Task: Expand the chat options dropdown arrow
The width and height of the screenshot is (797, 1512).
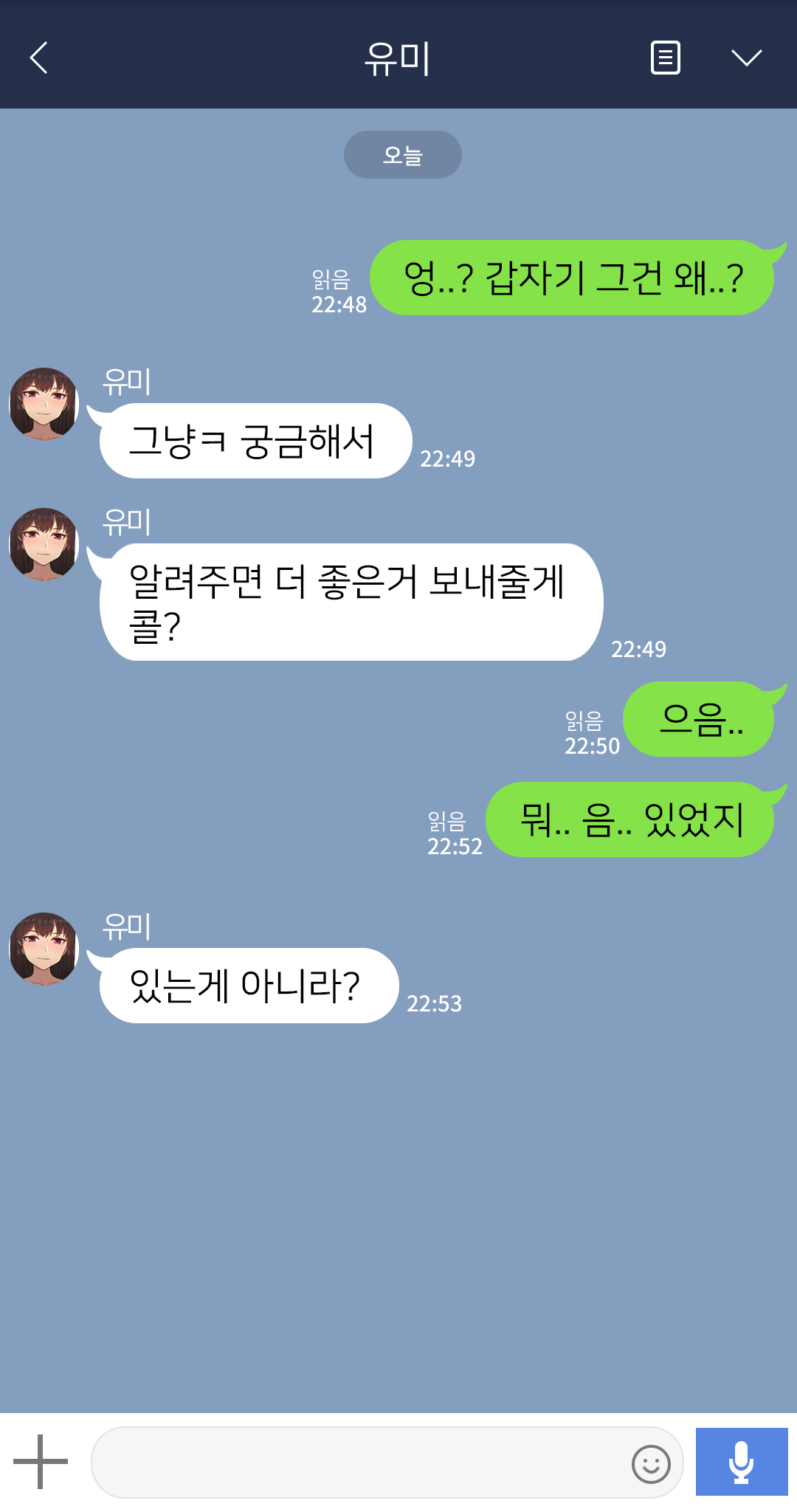Action: click(746, 58)
